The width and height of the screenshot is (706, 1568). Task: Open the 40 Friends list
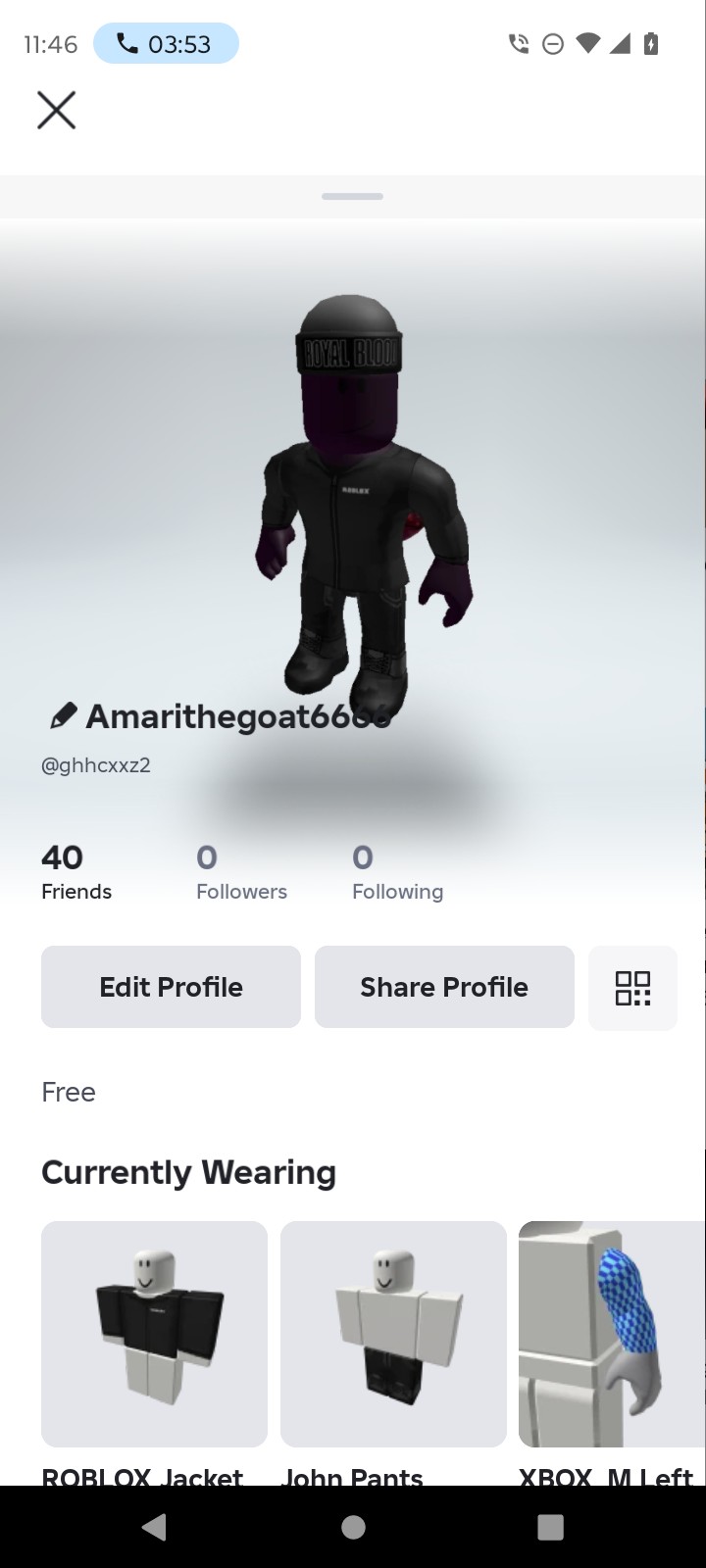point(76,871)
